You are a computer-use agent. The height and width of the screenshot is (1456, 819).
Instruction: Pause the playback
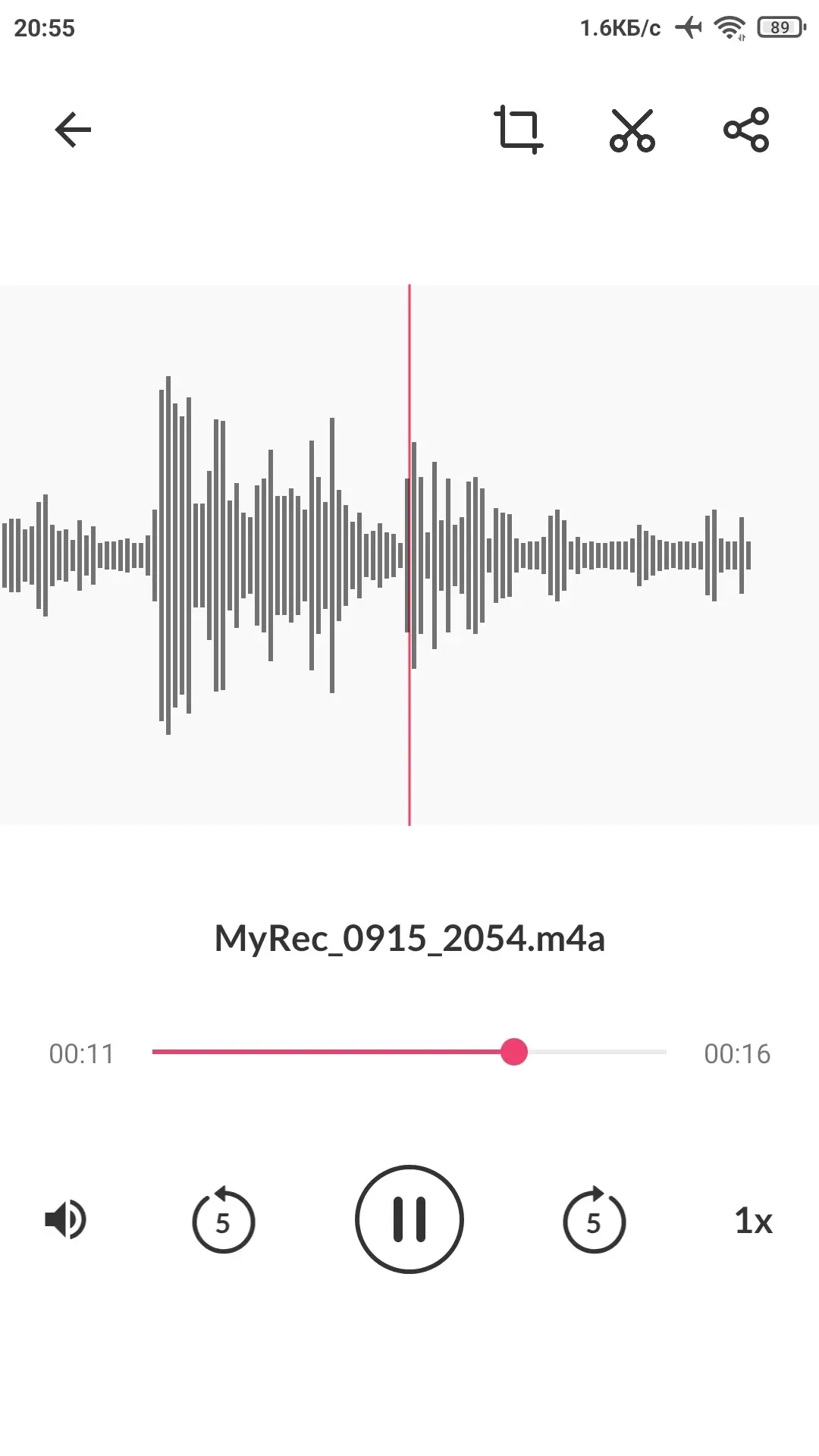[x=409, y=1219]
